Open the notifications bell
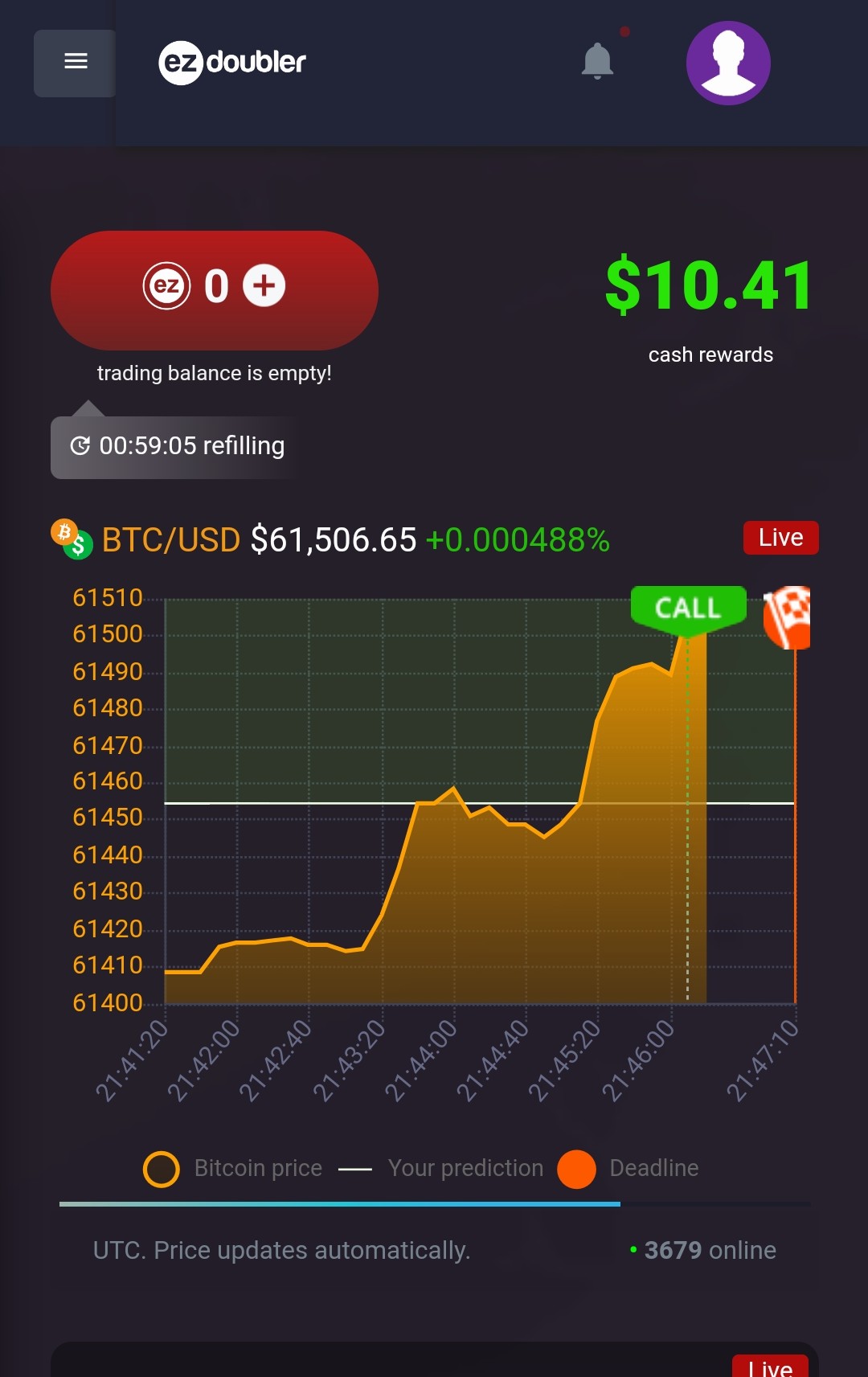The height and width of the screenshot is (1377, 868). tap(597, 61)
